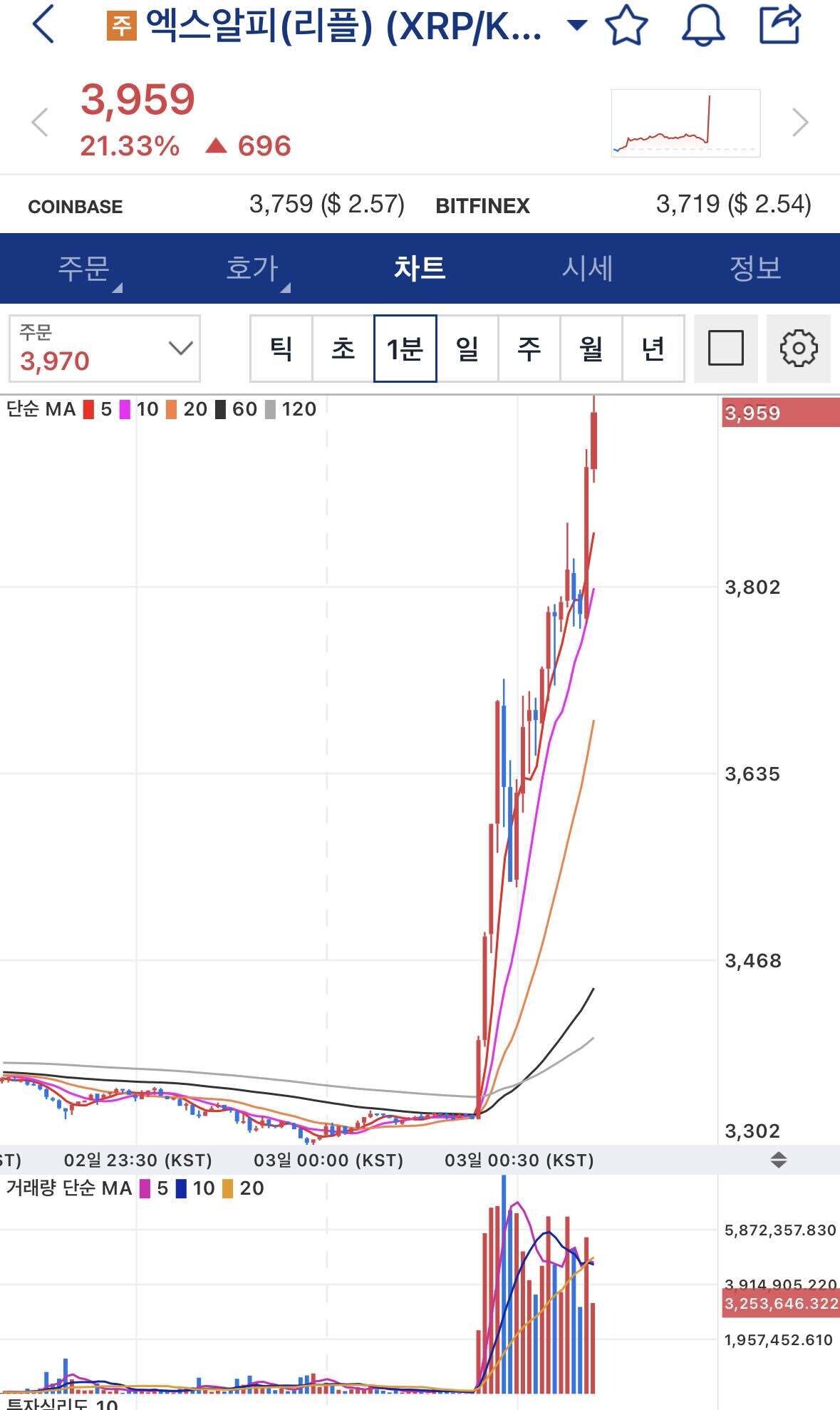Viewport: 840px width, 1410px height.
Task: Go to the next coin arrow
Action: [x=800, y=123]
